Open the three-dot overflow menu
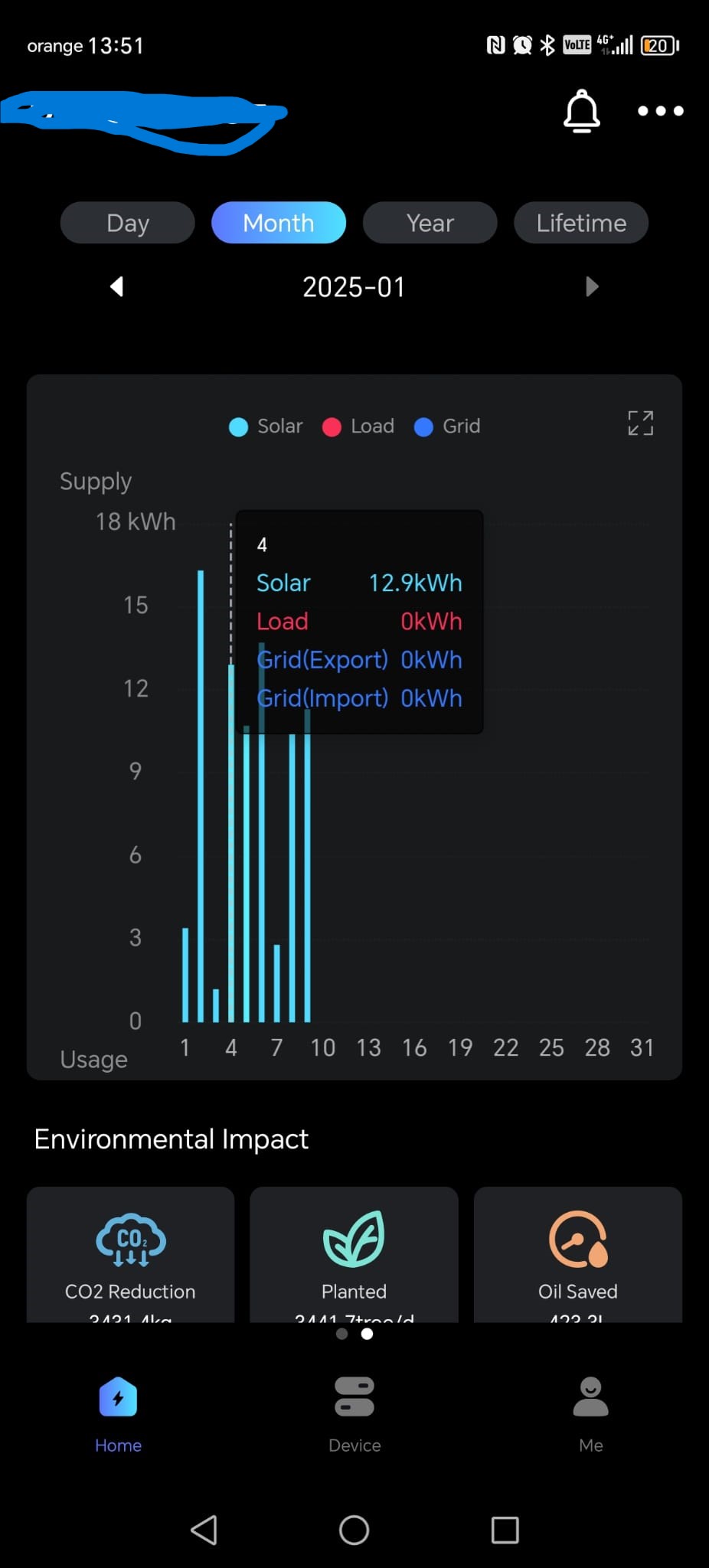709x1568 pixels. click(x=660, y=111)
